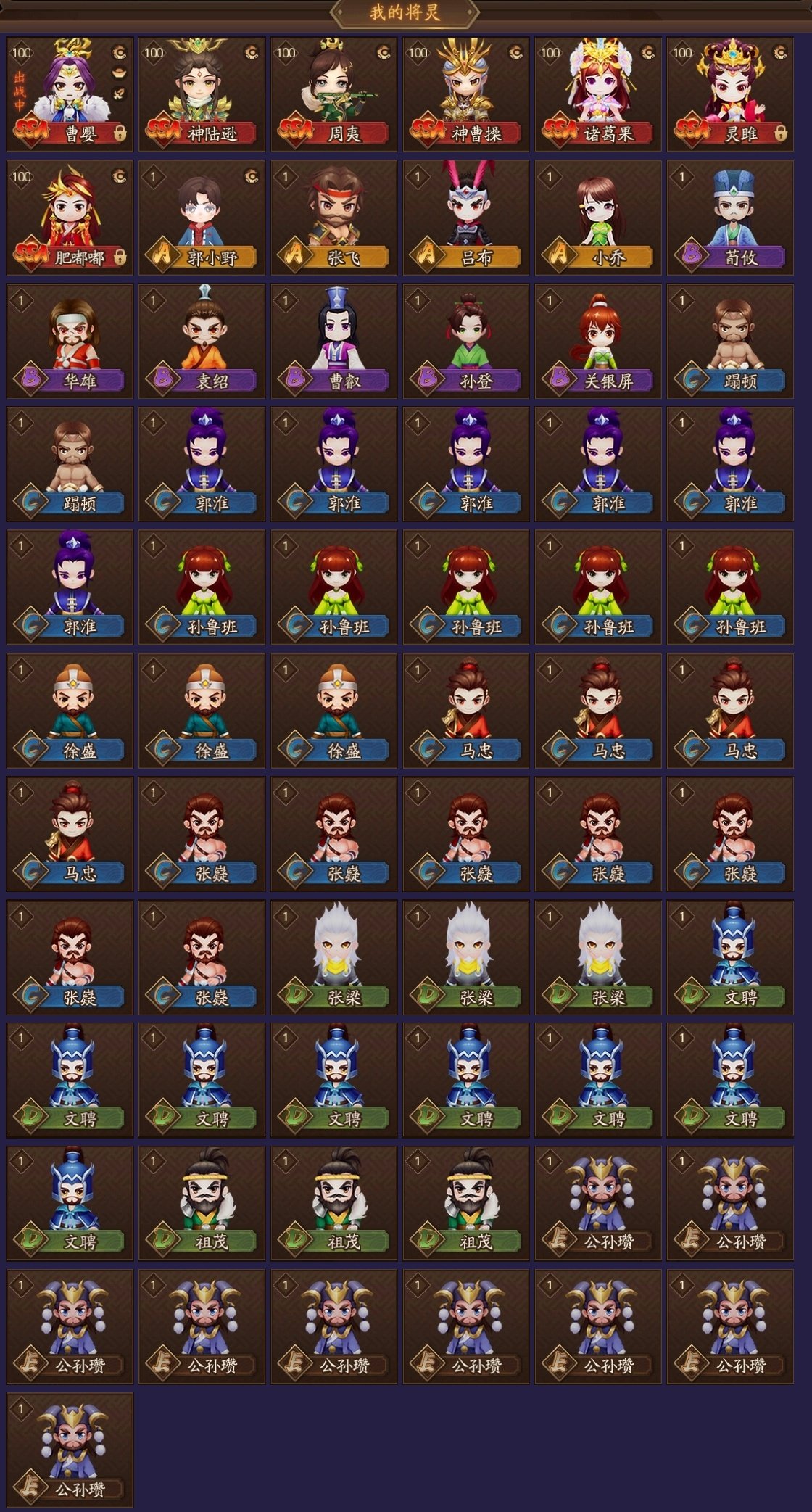
Task: Open the 郭小野 card
Action: (x=202, y=218)
